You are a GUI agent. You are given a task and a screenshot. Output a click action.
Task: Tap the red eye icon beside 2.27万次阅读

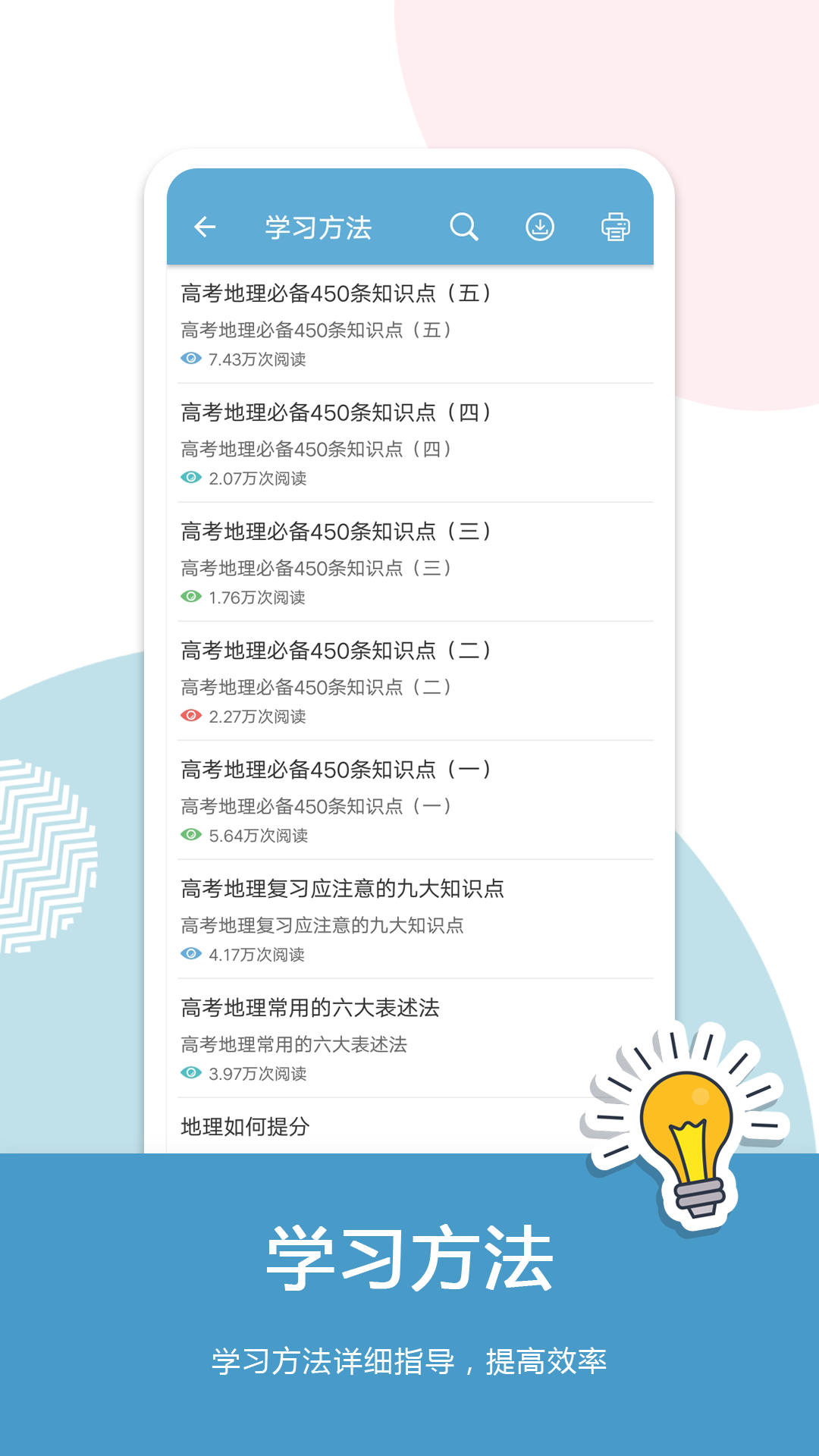190,715
